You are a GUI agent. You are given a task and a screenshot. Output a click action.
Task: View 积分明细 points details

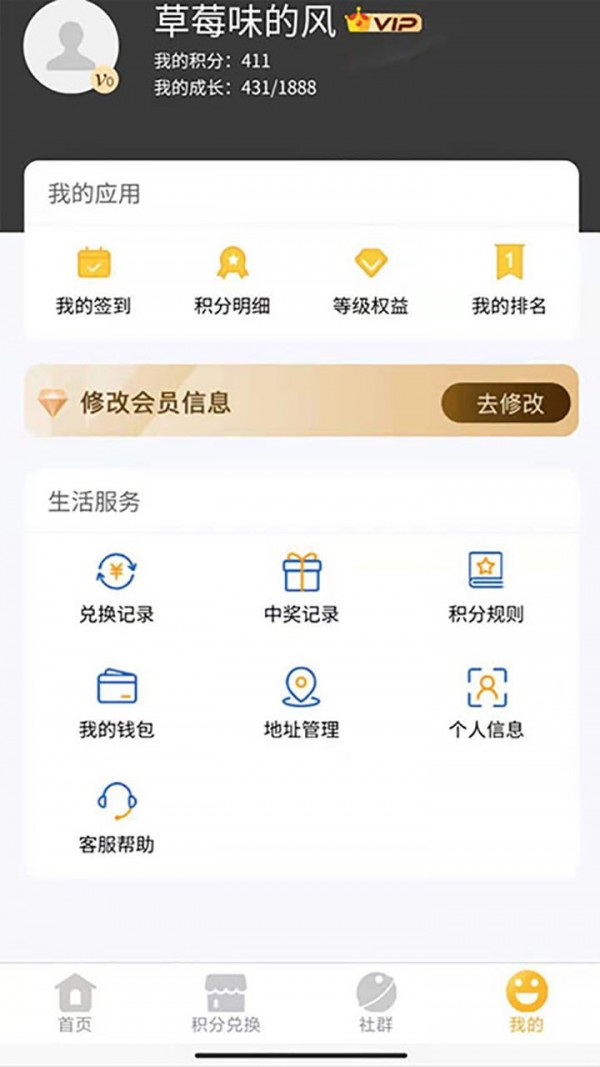coord(232,280)
